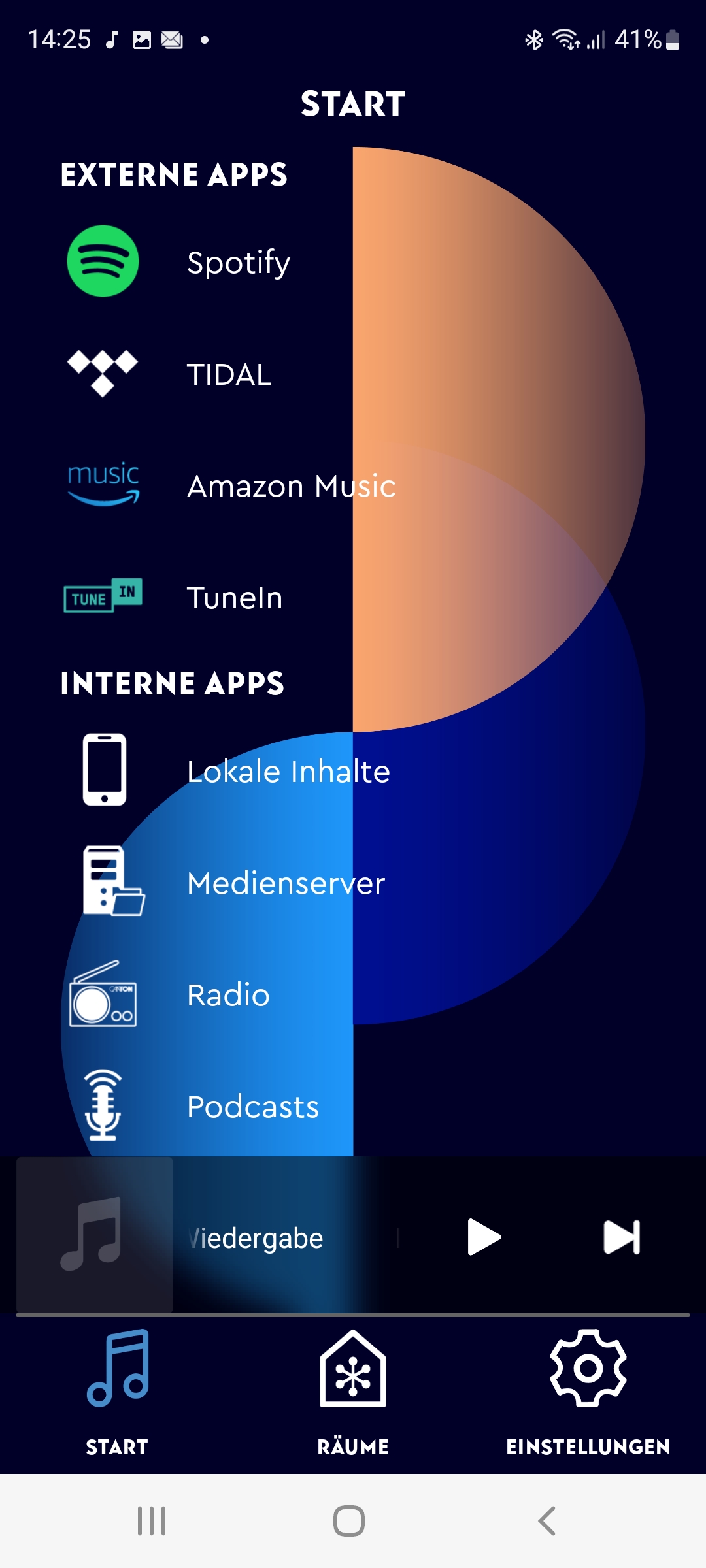Switch to the Räume tab
Image resolution: width=706 pixels, height=1568 pixels.
(x=353, y=1393)
